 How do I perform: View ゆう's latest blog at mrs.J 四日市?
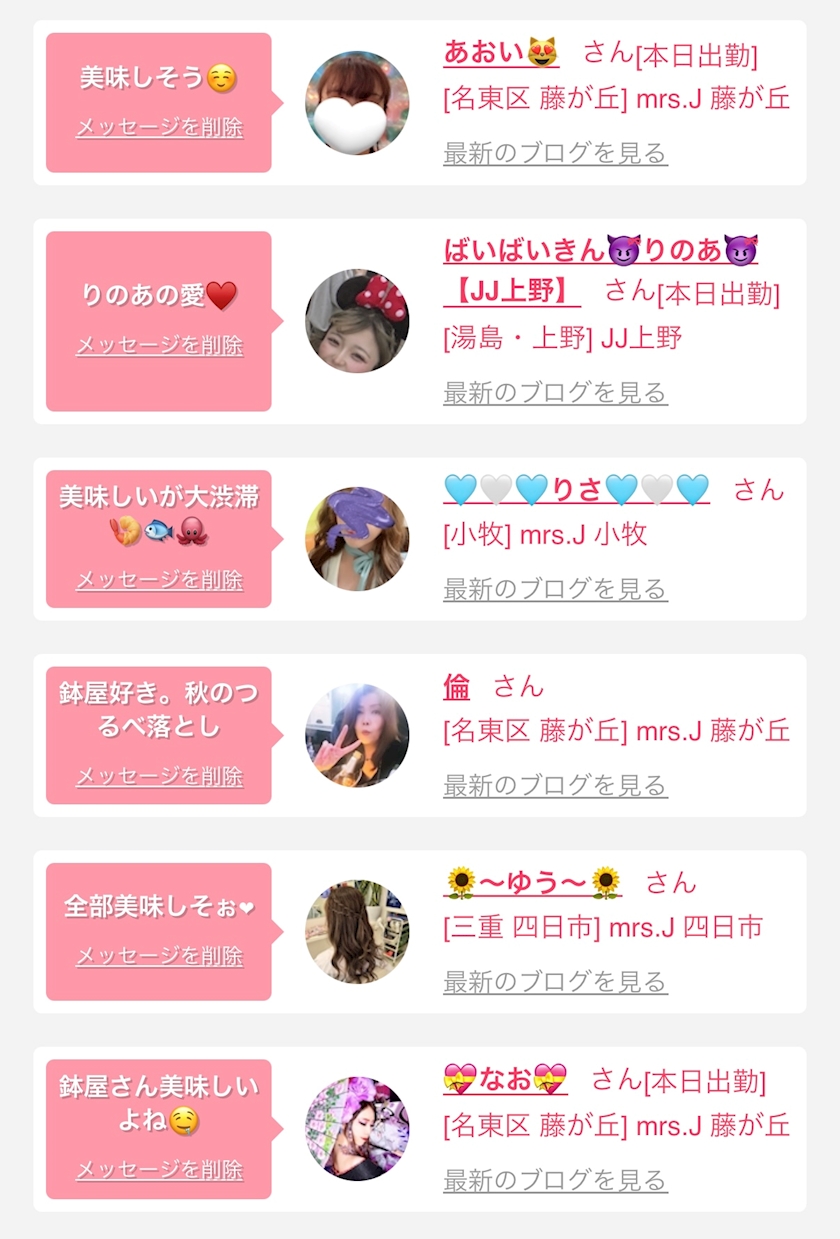pyautogui.click(x=555, y=982)
